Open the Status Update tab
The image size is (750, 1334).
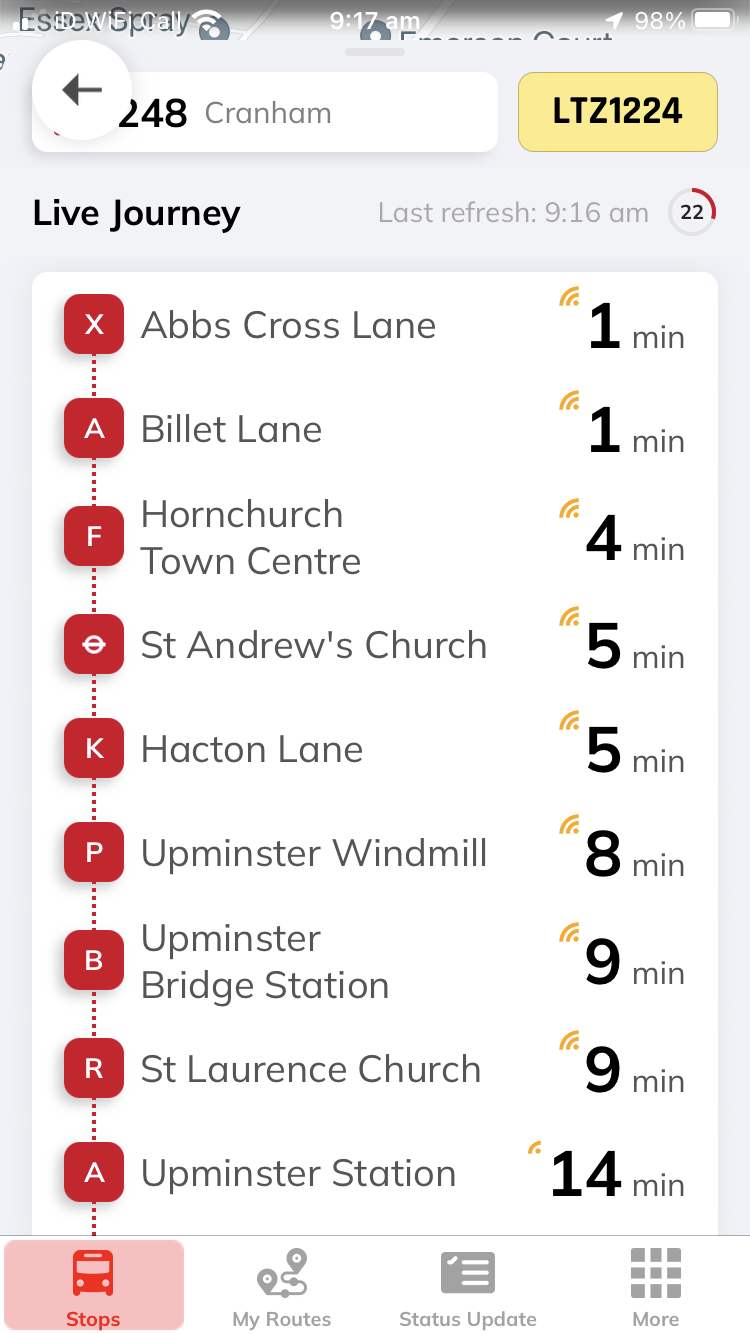(x=467, y=1286)
